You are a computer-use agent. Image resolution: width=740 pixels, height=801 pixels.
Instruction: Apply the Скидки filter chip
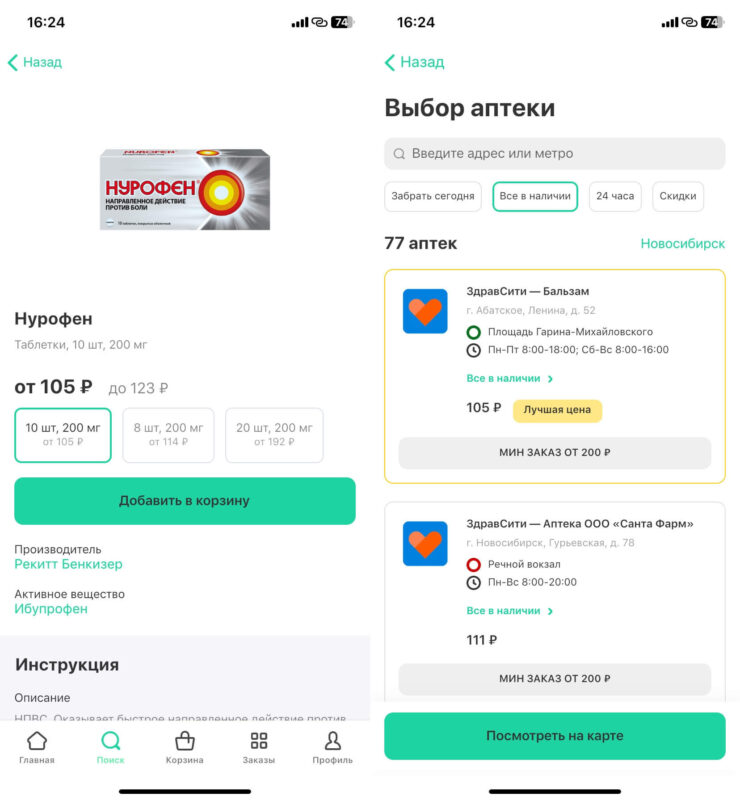pos(678,196)
